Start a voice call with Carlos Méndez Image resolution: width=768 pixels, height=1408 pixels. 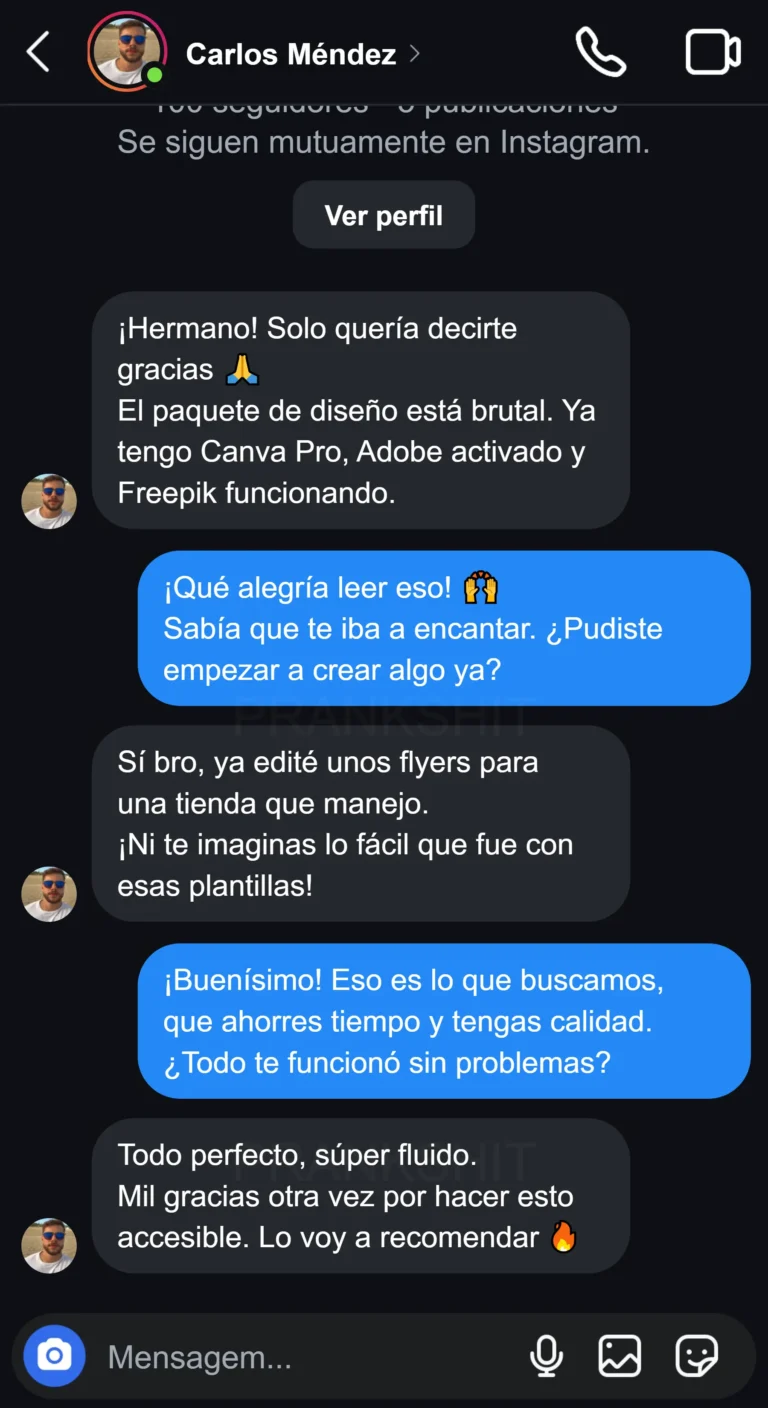tap(600, 52)
